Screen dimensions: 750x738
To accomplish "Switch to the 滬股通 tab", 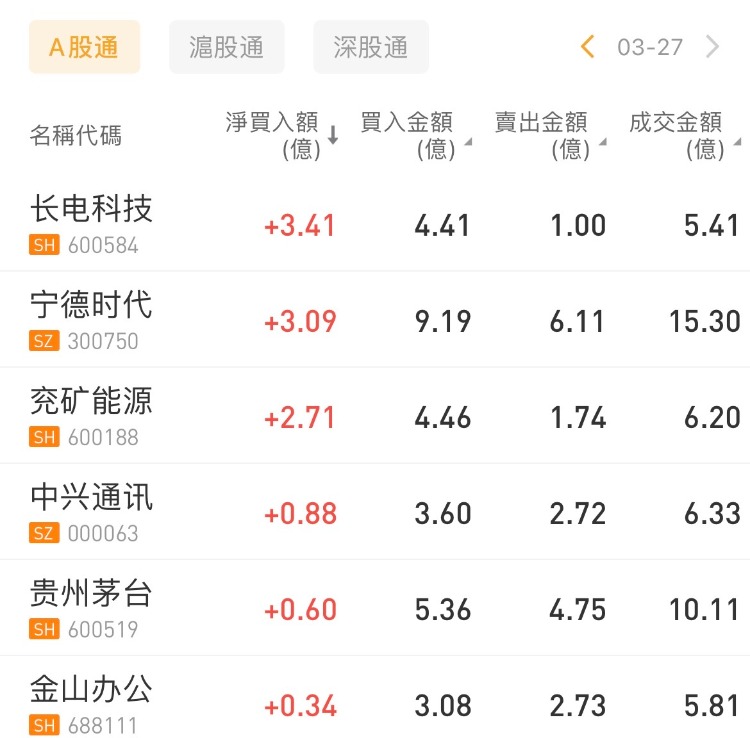I will click(x=227, y=47).
